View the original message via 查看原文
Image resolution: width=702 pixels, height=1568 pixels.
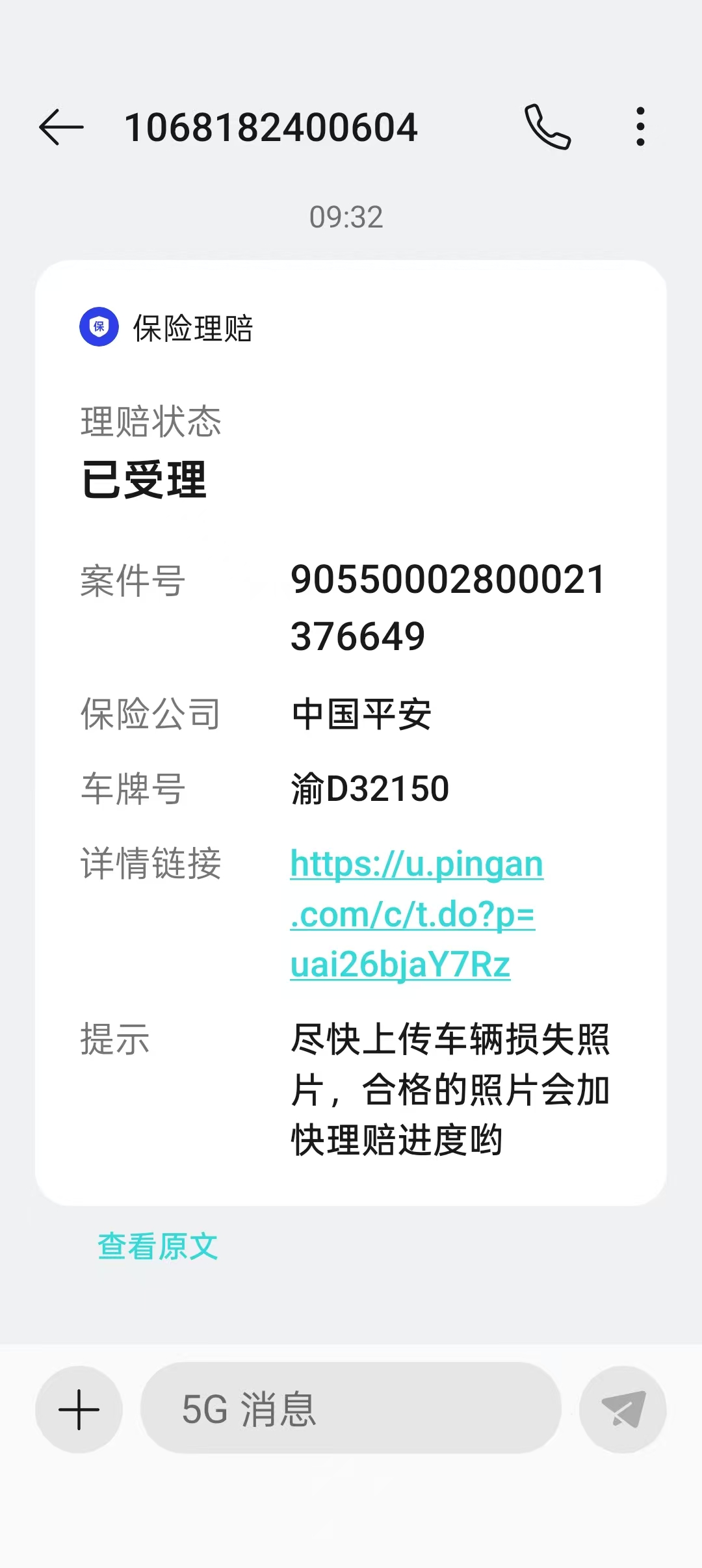157,1246
